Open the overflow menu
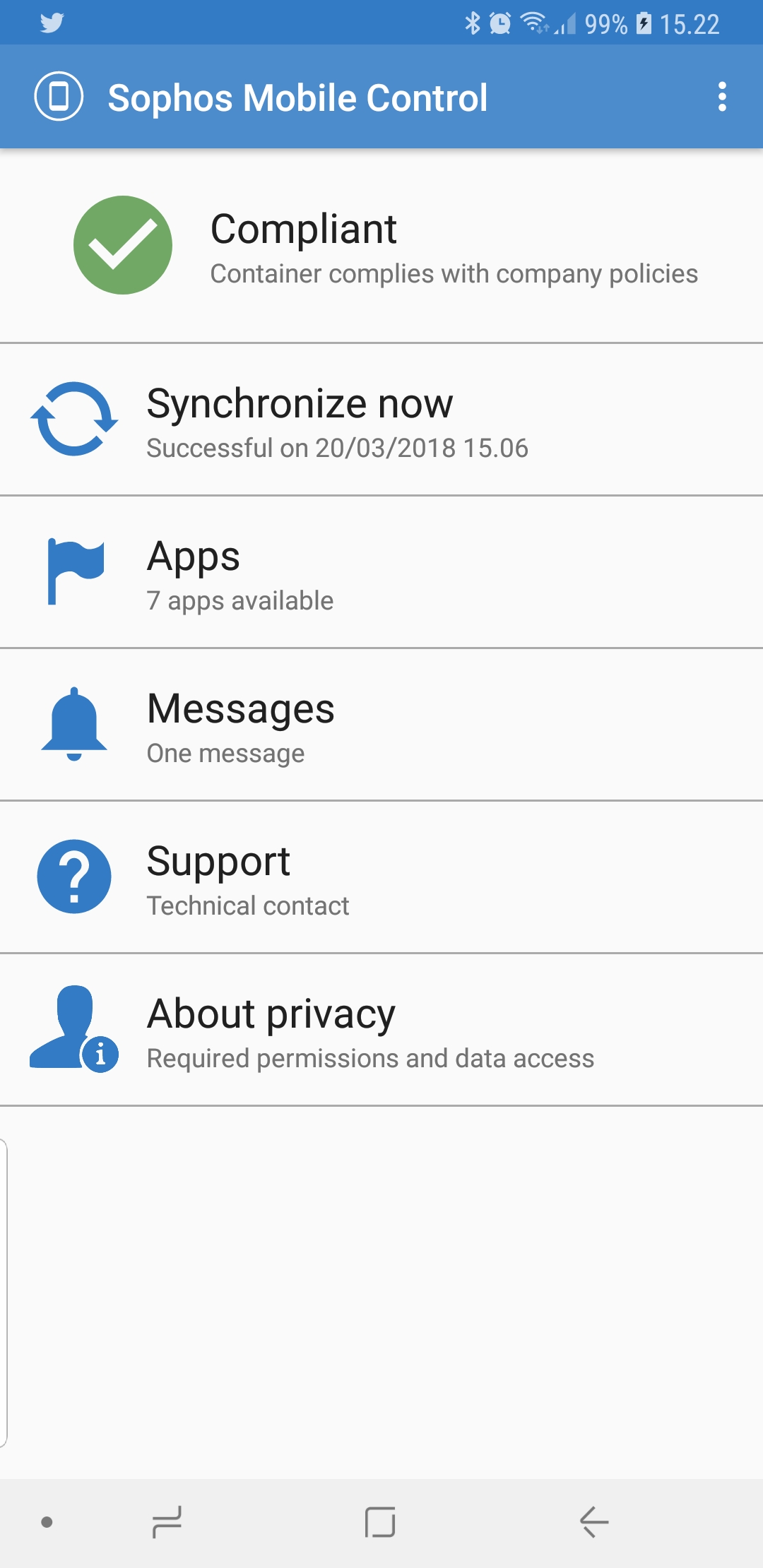Image resolution: width=763 pixels, height=1568 pixels. (722, 97)
